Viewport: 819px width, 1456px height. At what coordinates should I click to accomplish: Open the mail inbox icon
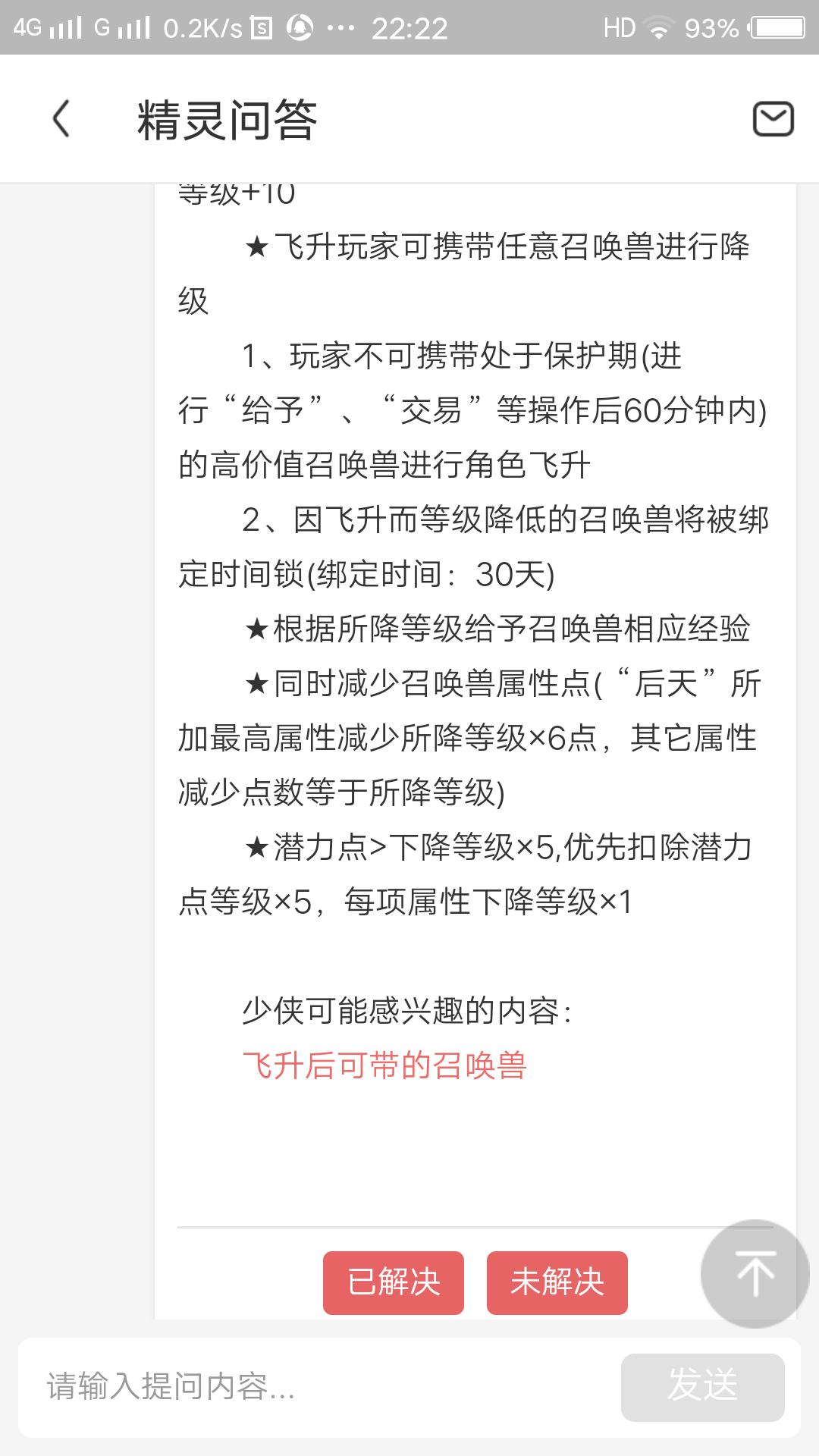pos(773,119)
